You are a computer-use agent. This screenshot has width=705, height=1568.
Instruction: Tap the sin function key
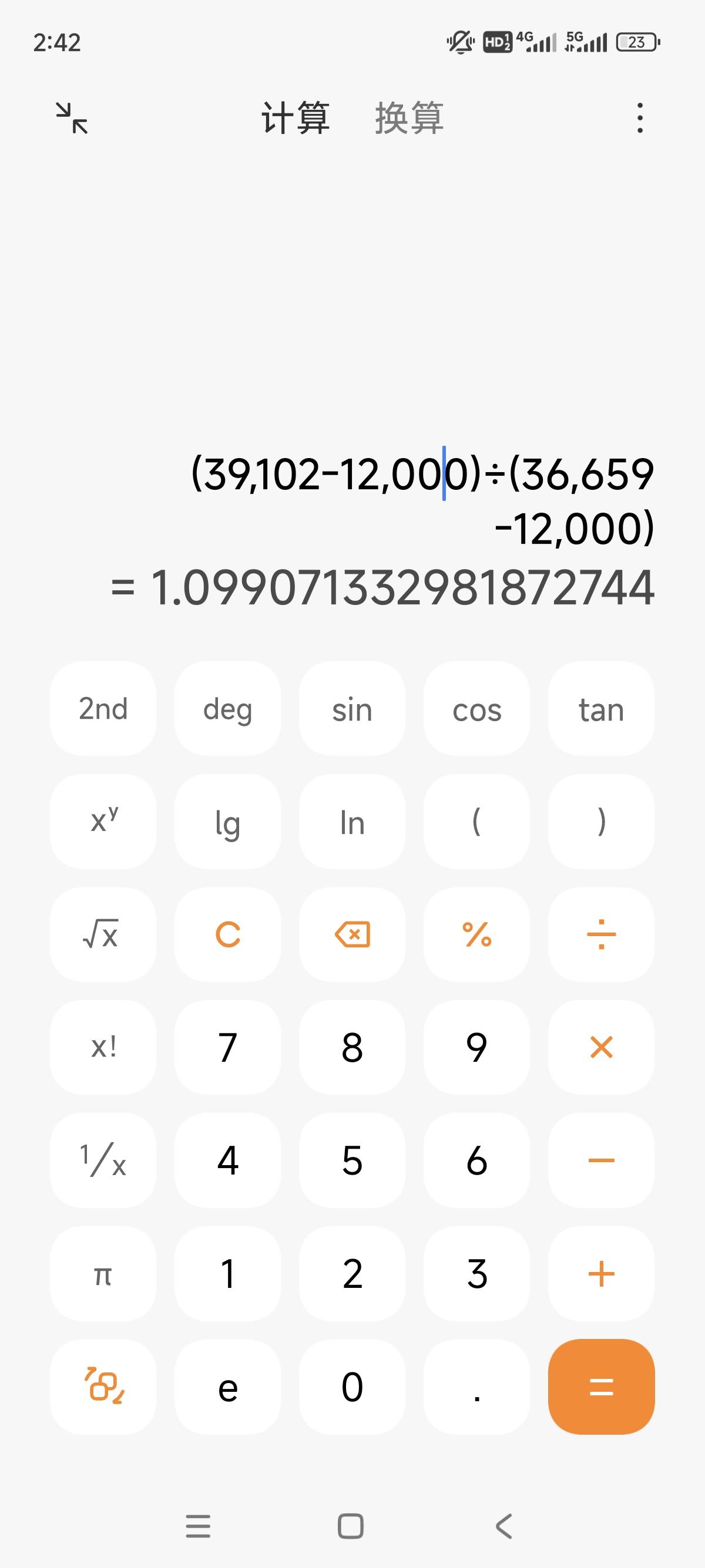(x=352, y=708)
